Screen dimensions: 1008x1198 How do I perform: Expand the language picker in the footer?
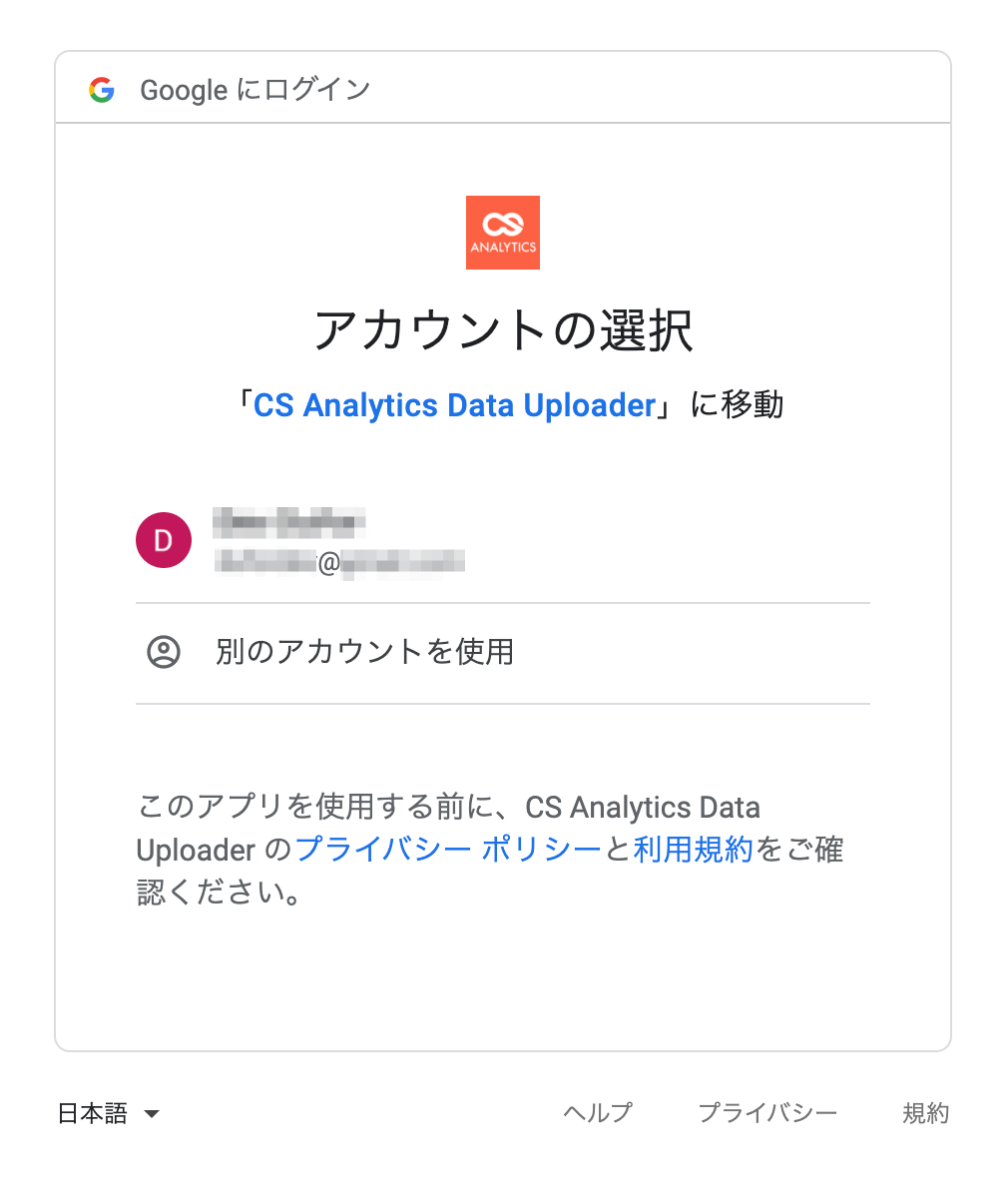coord(108,1112)
